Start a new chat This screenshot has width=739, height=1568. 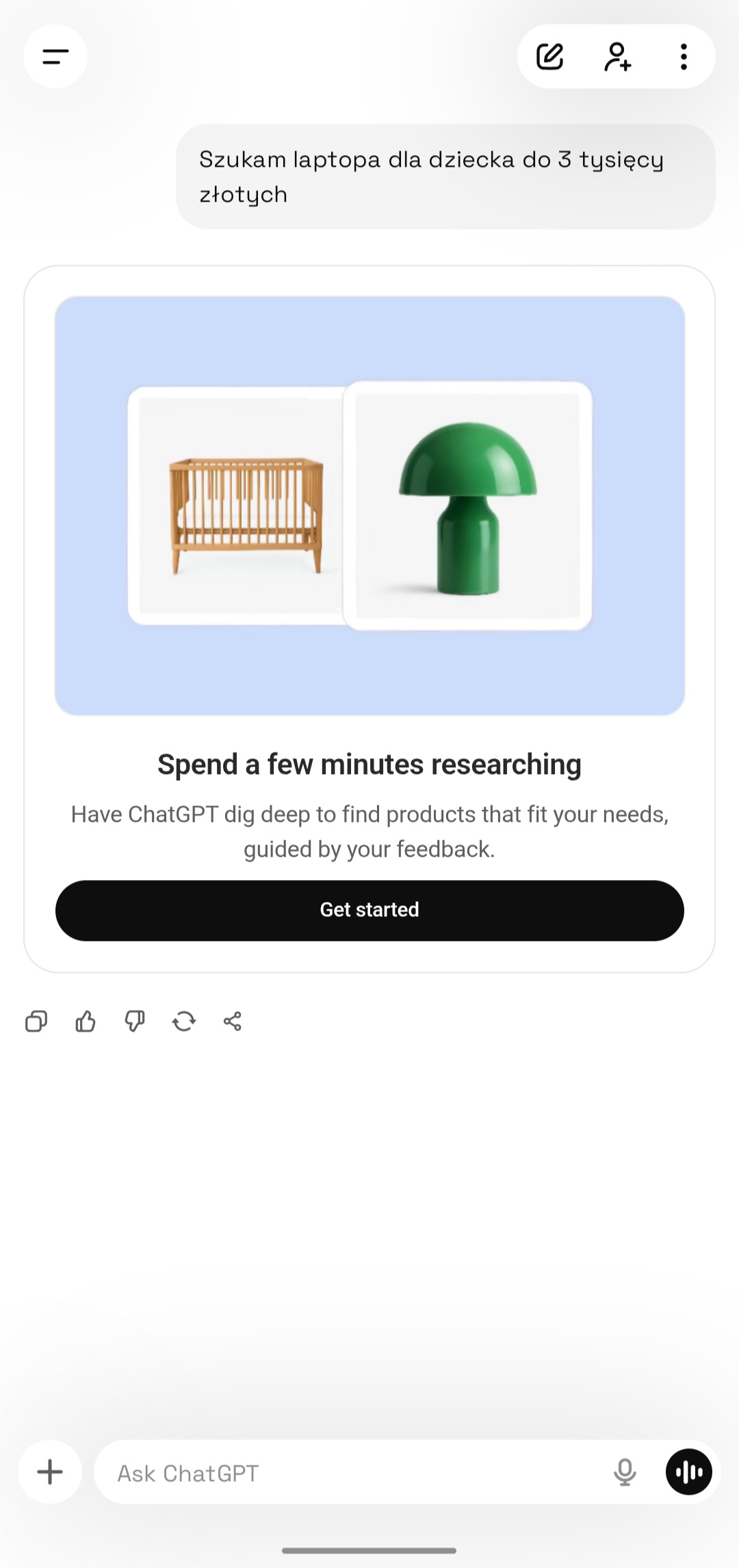(x=549, y=57)
